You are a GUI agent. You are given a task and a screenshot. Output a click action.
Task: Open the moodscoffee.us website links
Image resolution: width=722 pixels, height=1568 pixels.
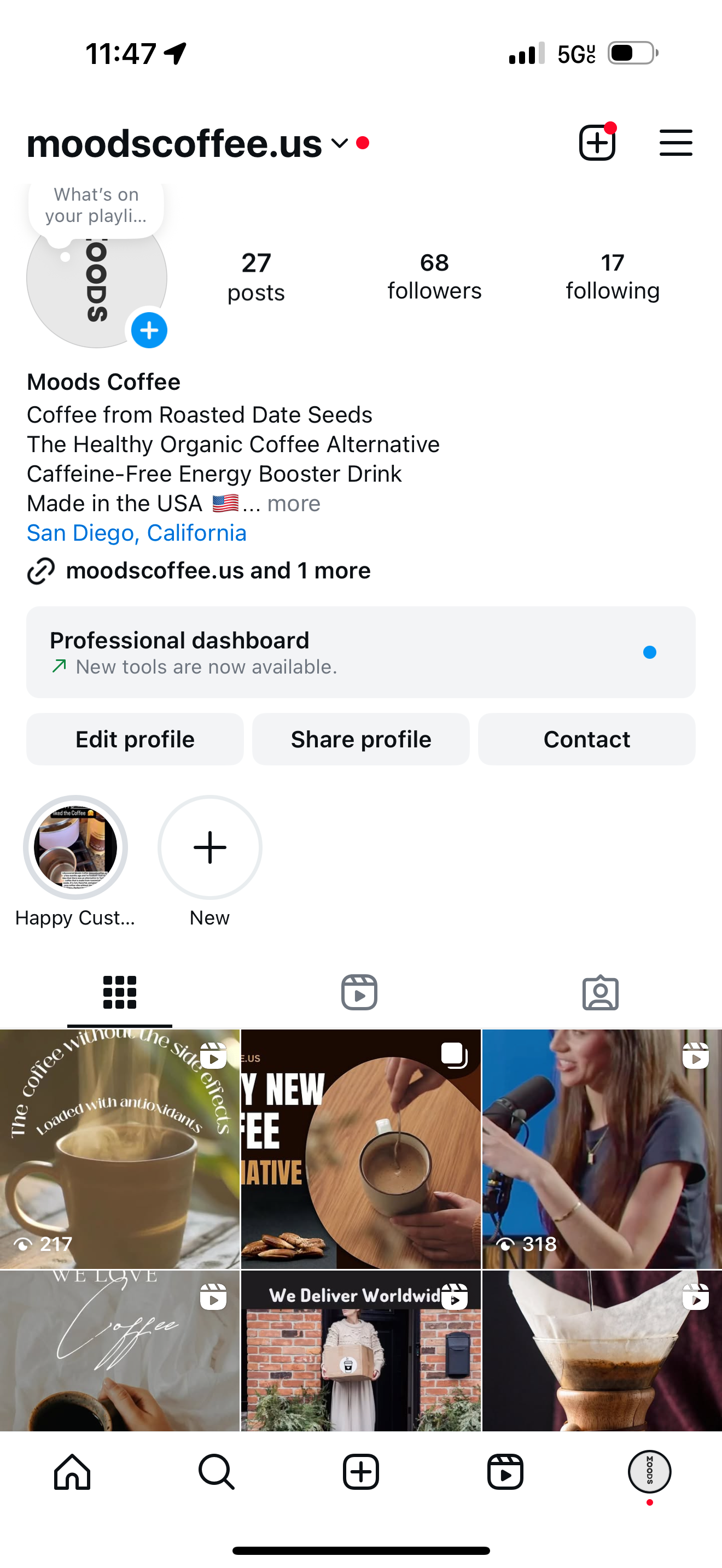tap(217, 570)
